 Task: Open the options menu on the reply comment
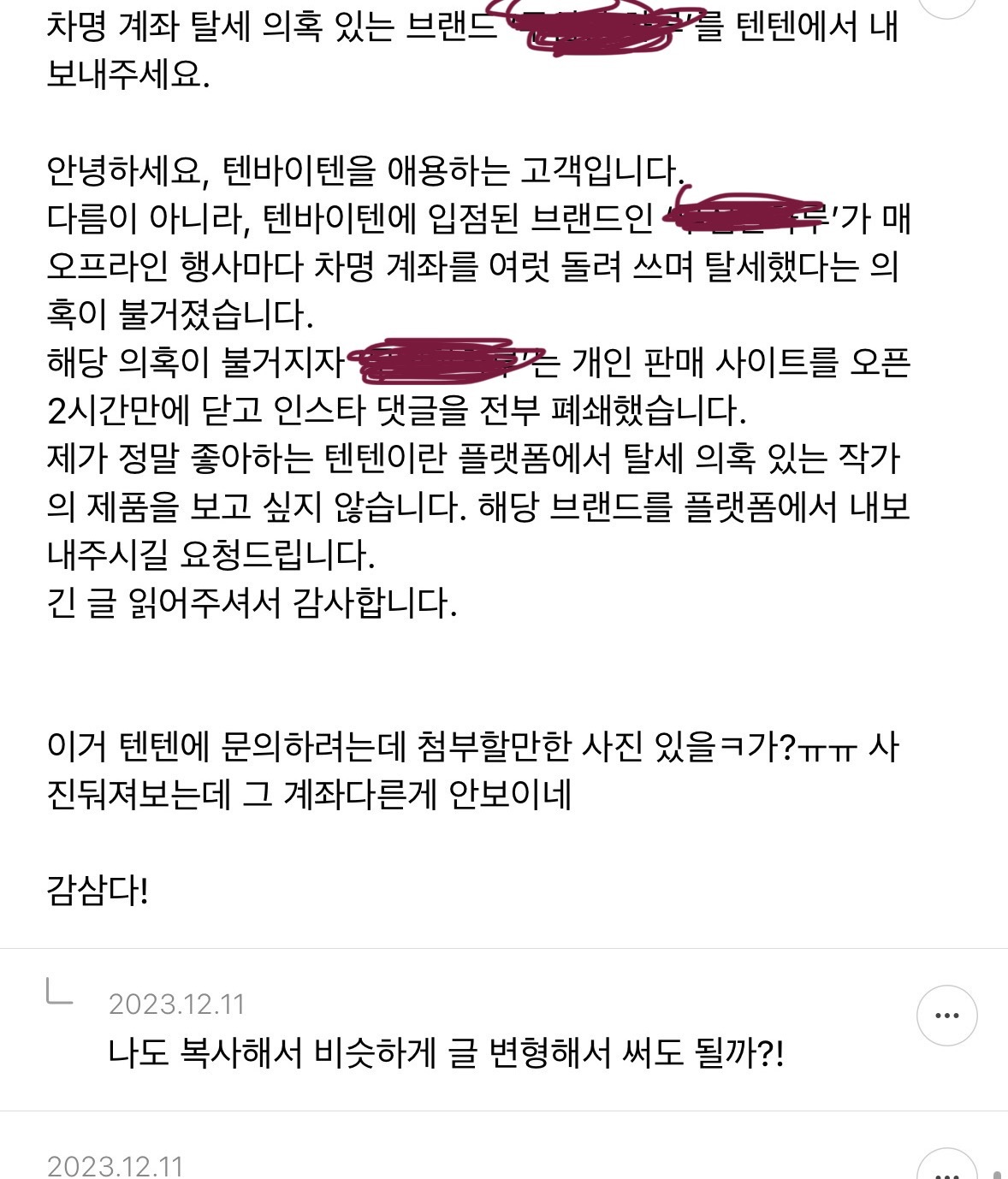(946, 1016)
